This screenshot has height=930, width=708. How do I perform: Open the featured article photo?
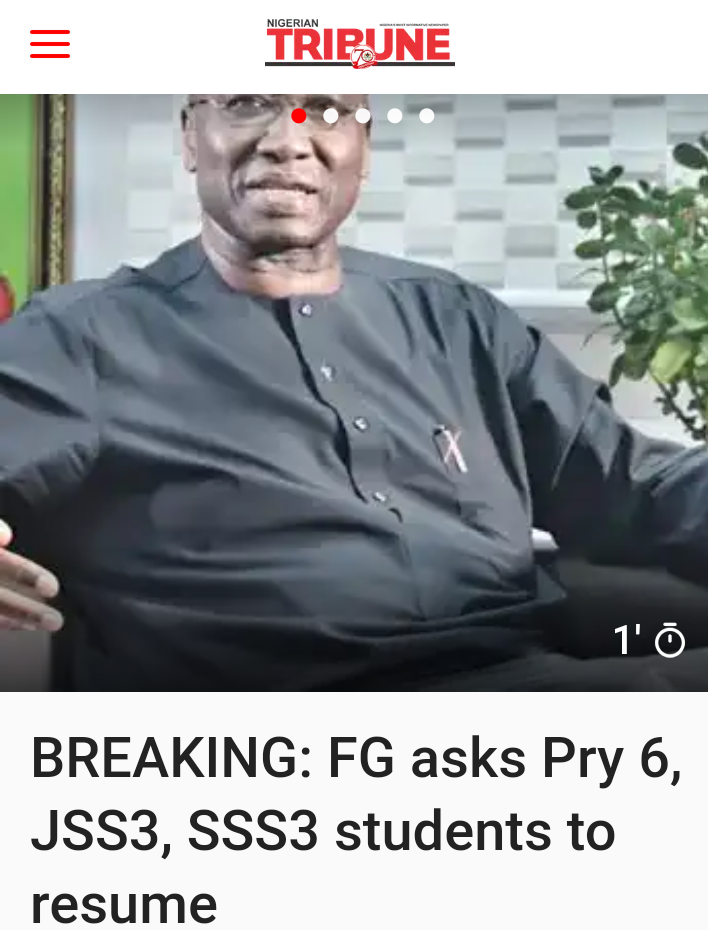tap(354, 400)
